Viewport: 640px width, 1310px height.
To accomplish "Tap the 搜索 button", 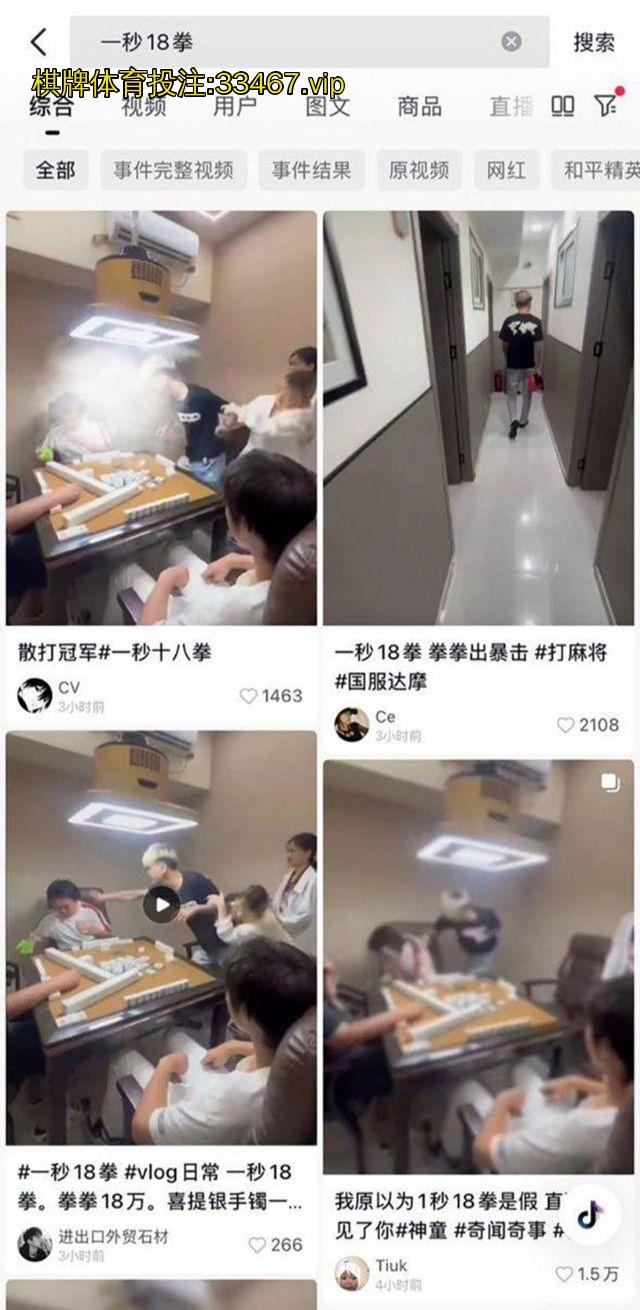I will [593, 42].
